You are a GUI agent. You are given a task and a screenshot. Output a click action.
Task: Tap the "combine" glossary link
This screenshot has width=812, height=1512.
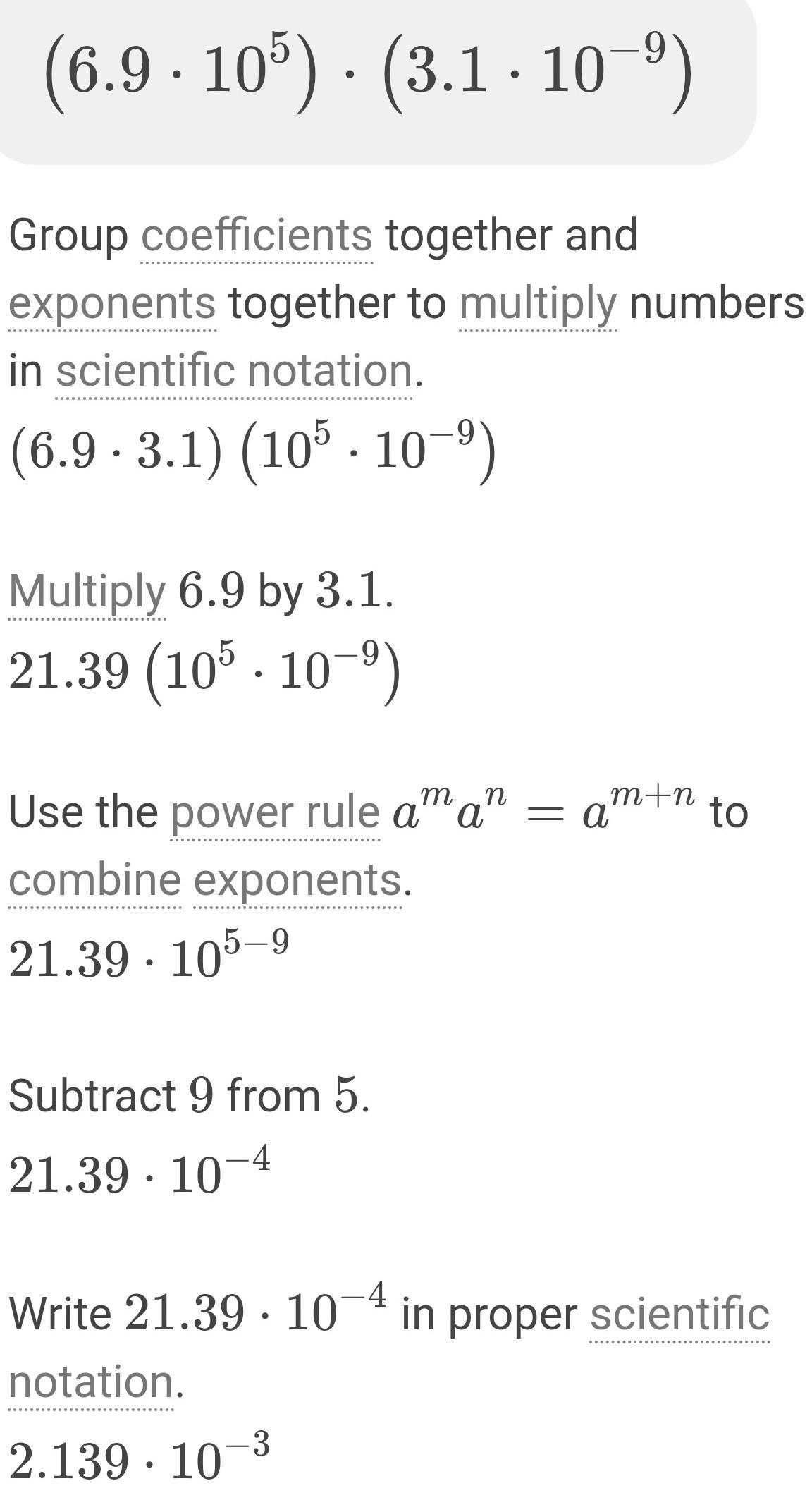click(x=95, y=880)
